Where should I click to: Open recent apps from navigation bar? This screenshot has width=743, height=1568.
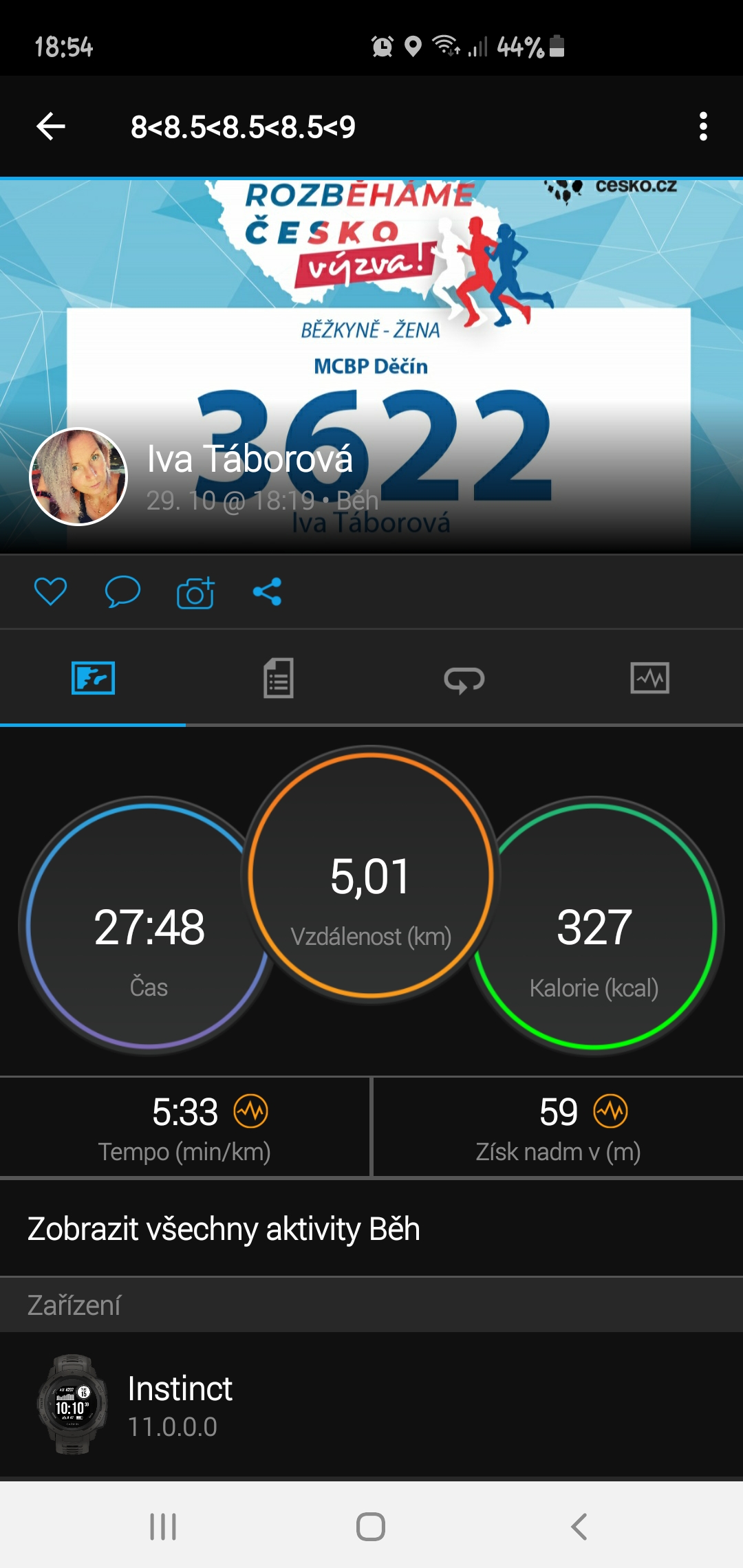click(163, 1527)
